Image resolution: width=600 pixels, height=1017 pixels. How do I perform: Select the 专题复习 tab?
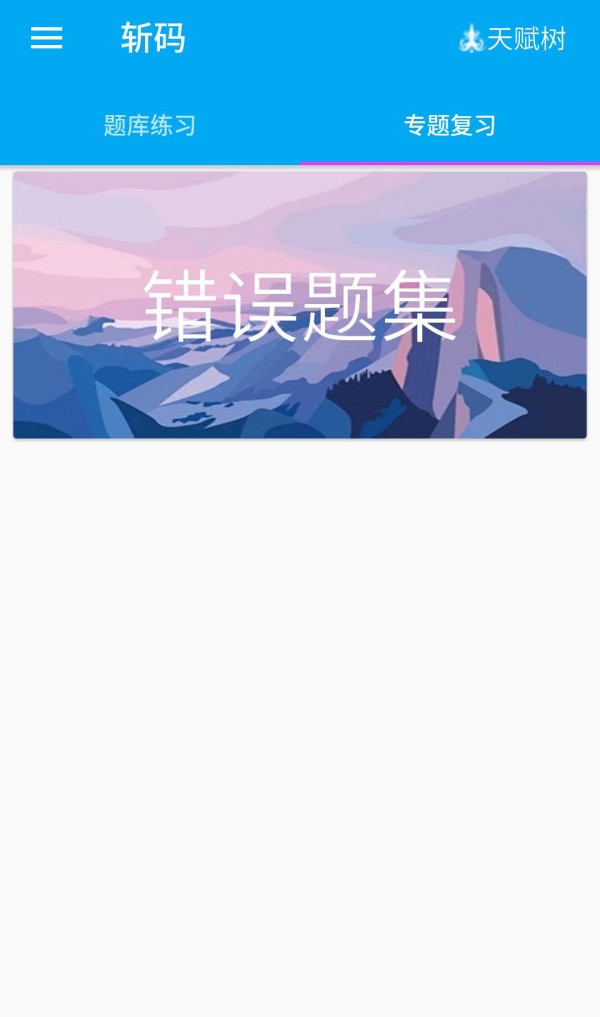450,126
